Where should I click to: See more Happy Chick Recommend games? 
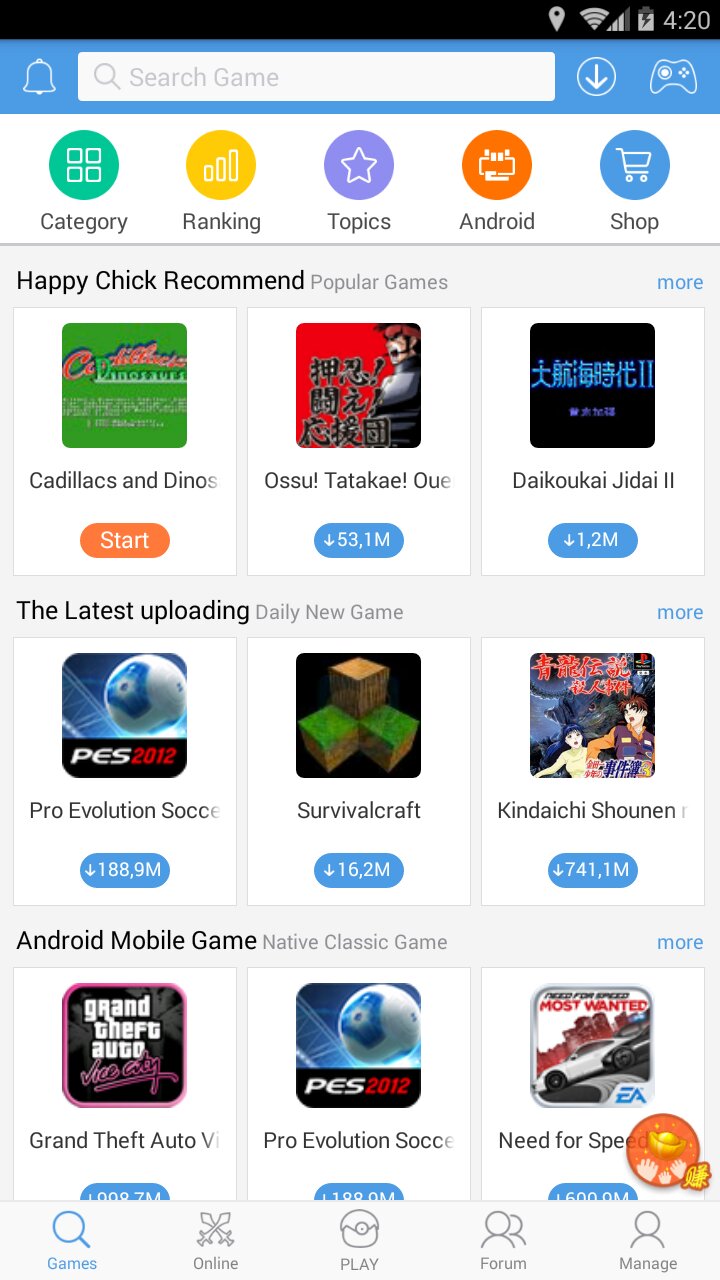click(680, 282)
